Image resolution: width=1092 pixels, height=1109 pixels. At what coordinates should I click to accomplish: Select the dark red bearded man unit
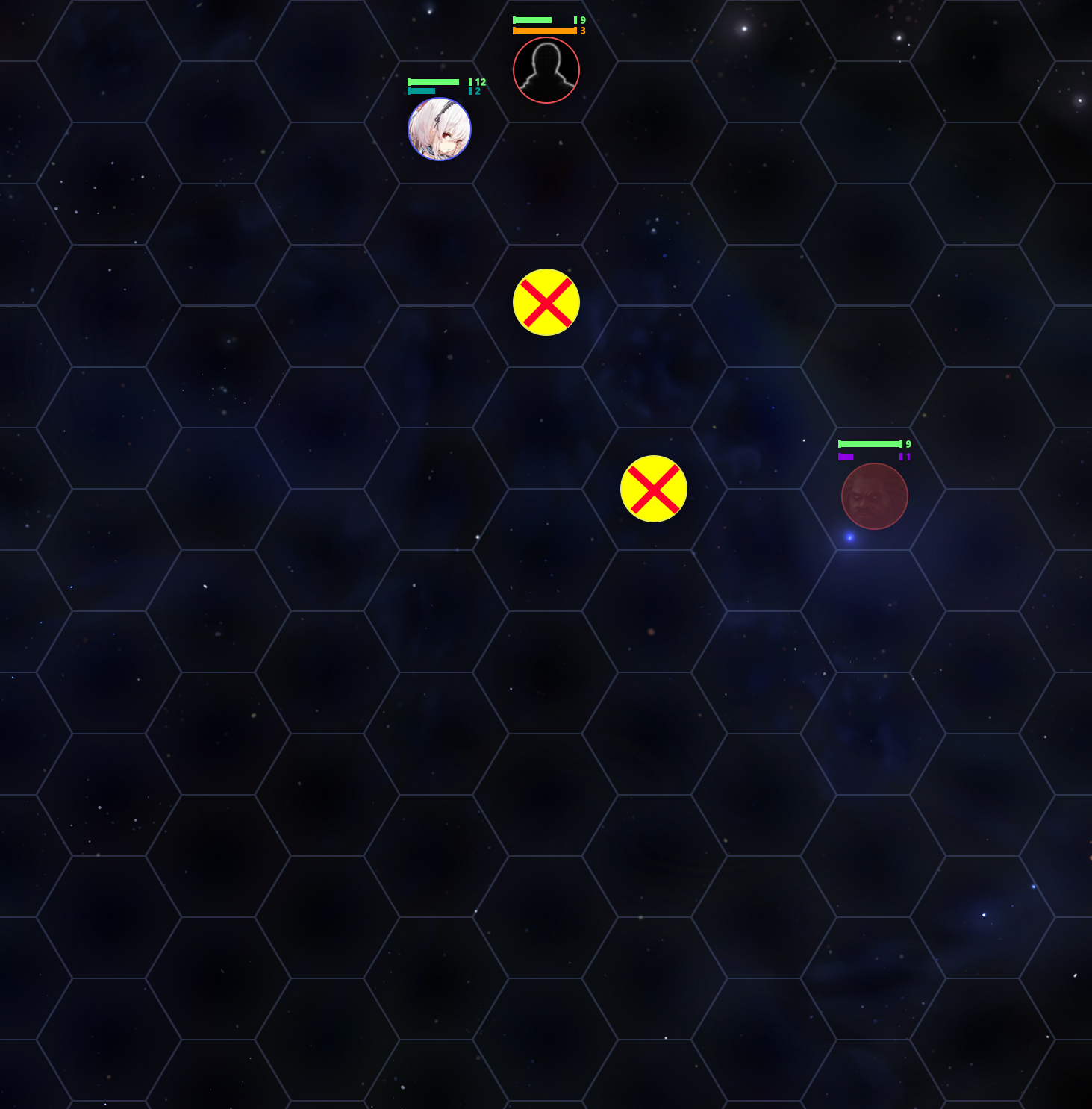coord(874,496)
